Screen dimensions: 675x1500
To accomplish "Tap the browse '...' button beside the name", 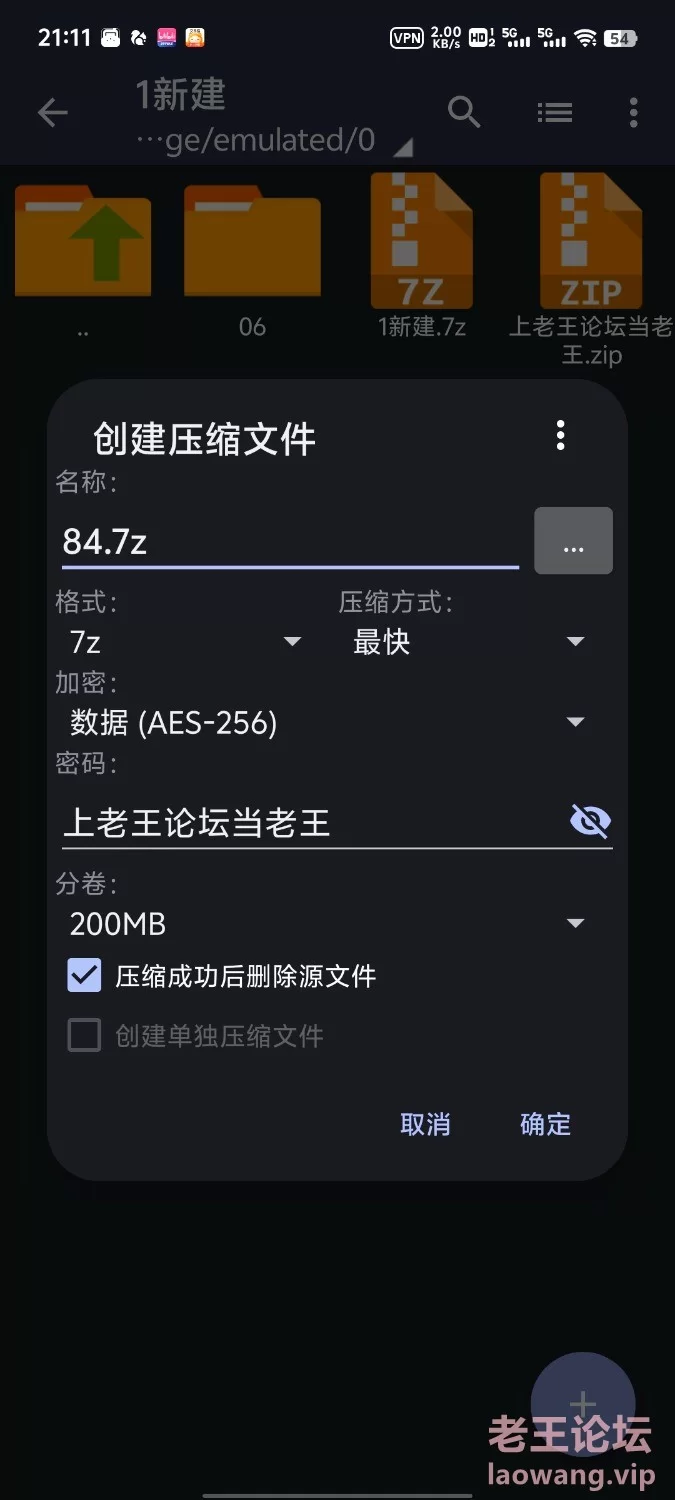I will coord(573,541).
